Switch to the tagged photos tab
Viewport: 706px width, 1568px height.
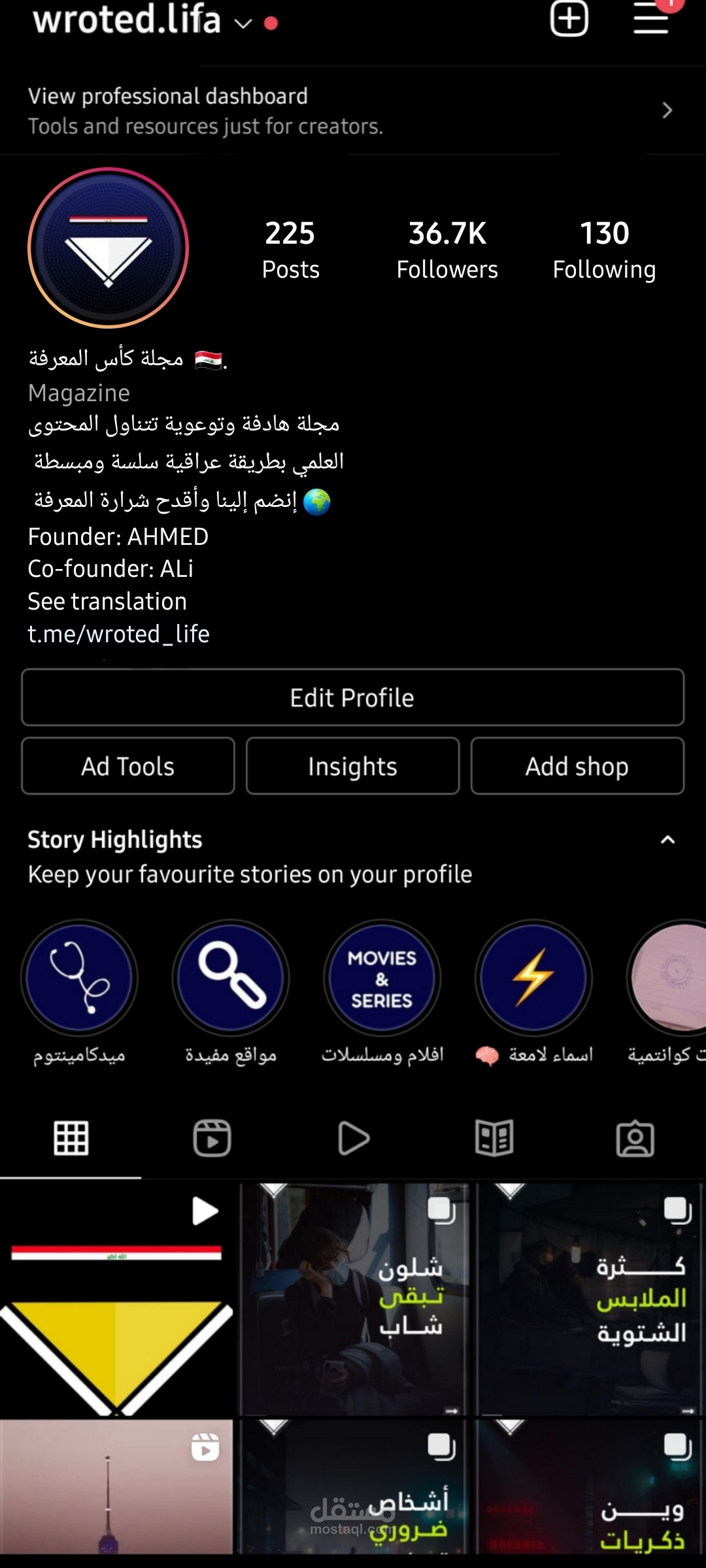click(635, 1138)
